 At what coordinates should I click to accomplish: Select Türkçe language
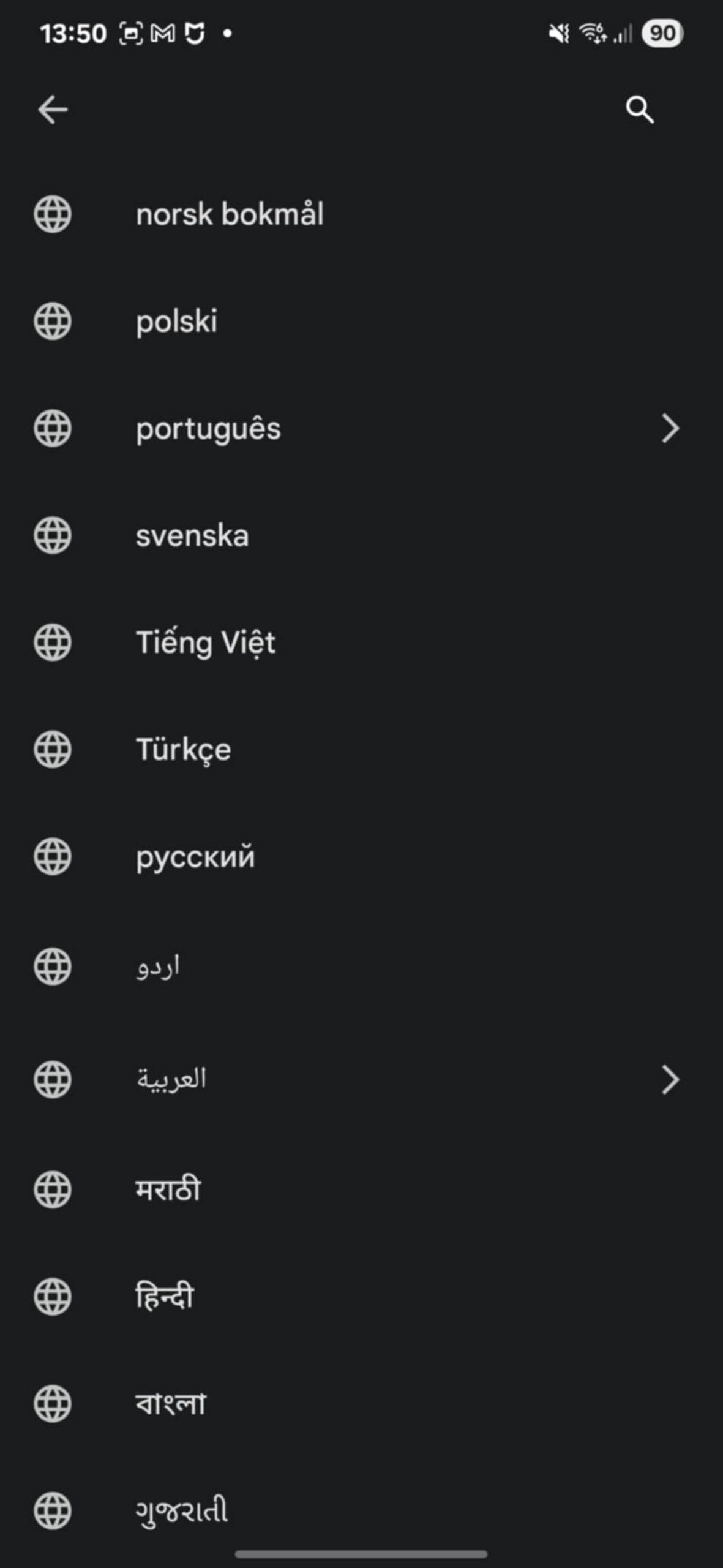click(361, 750)
